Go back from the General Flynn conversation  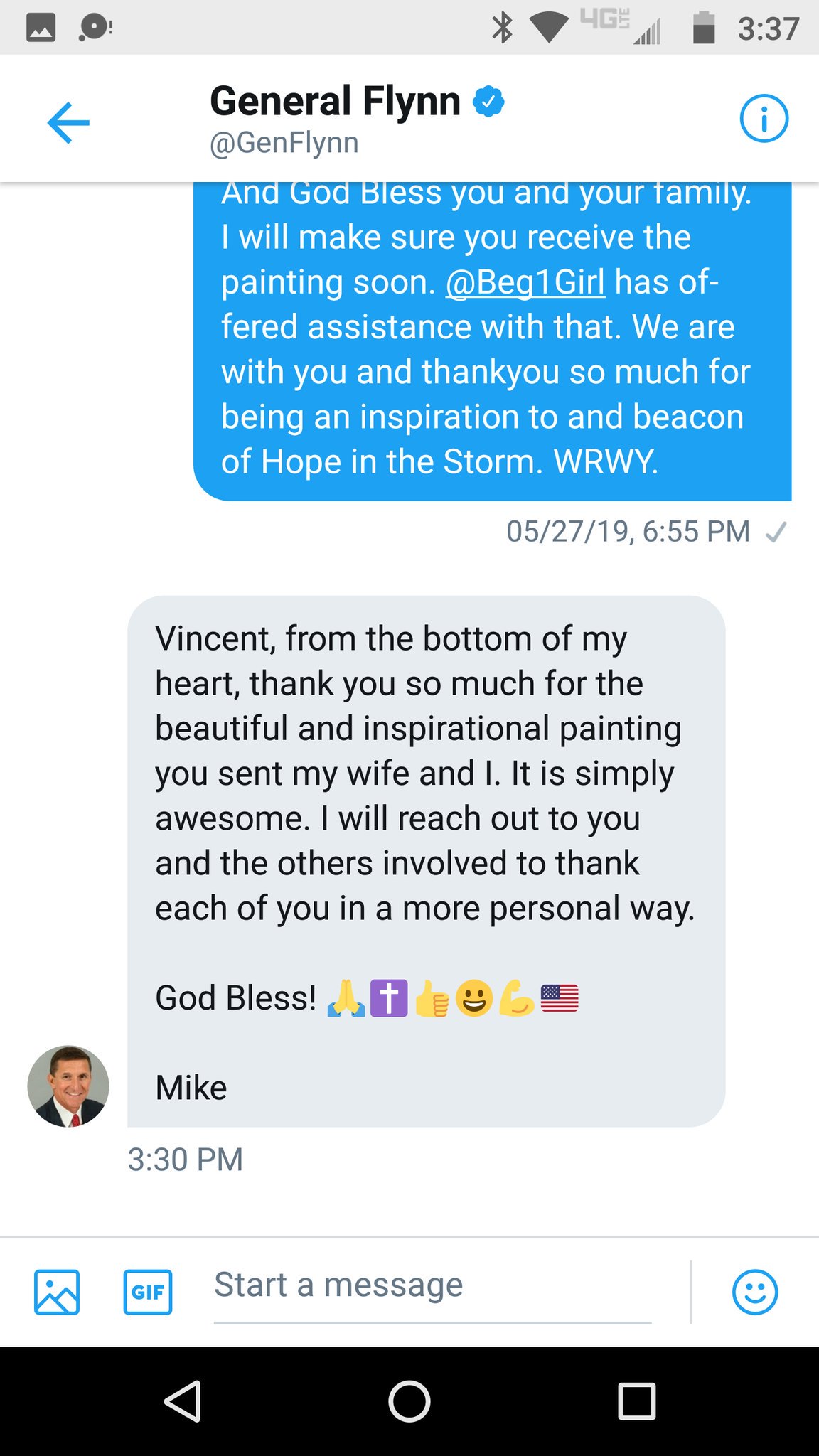[x=68, y=122]
